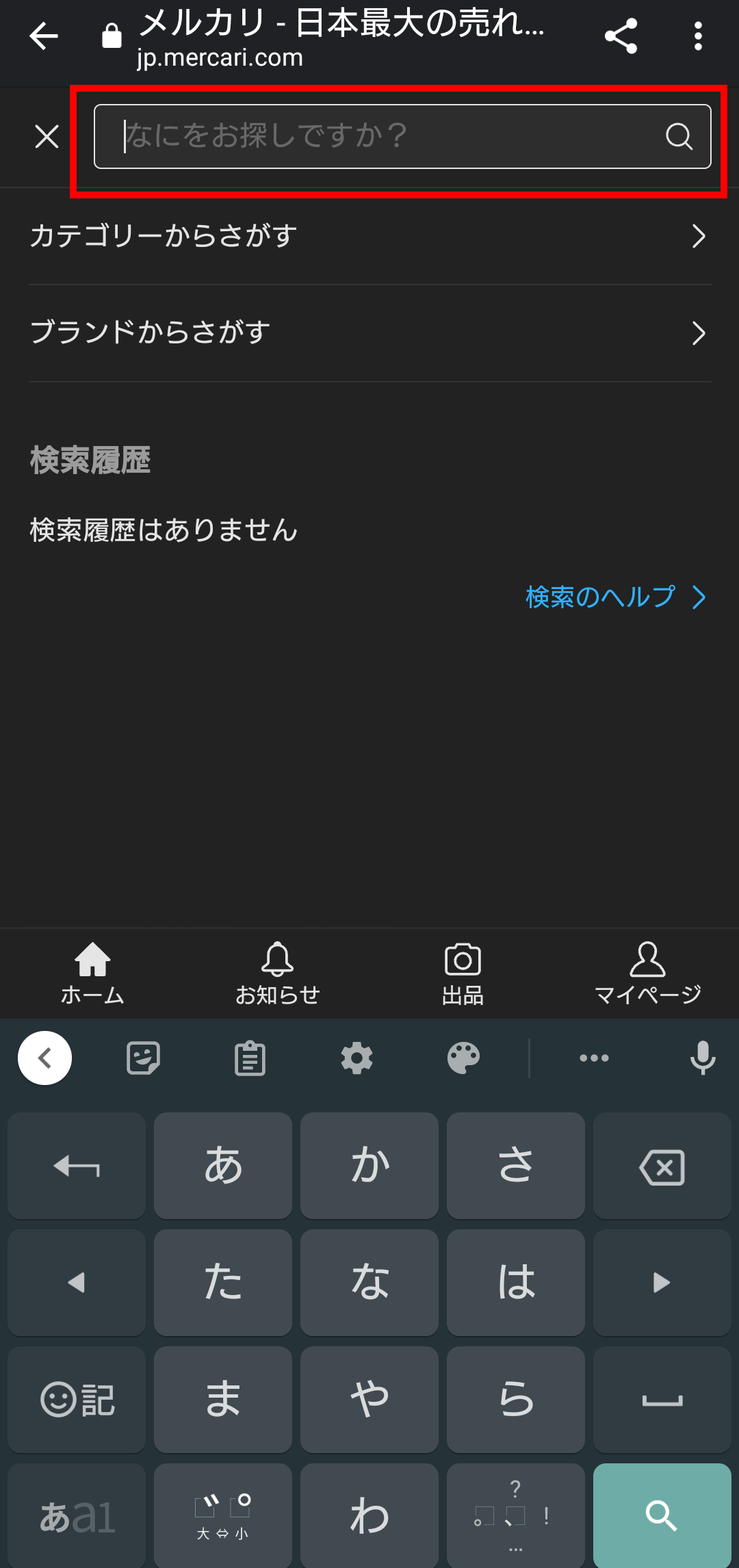Tap the search magnifier in search field
Image resolution: width=739 pixels, height=1568 pixels.
tap(678, 135)
